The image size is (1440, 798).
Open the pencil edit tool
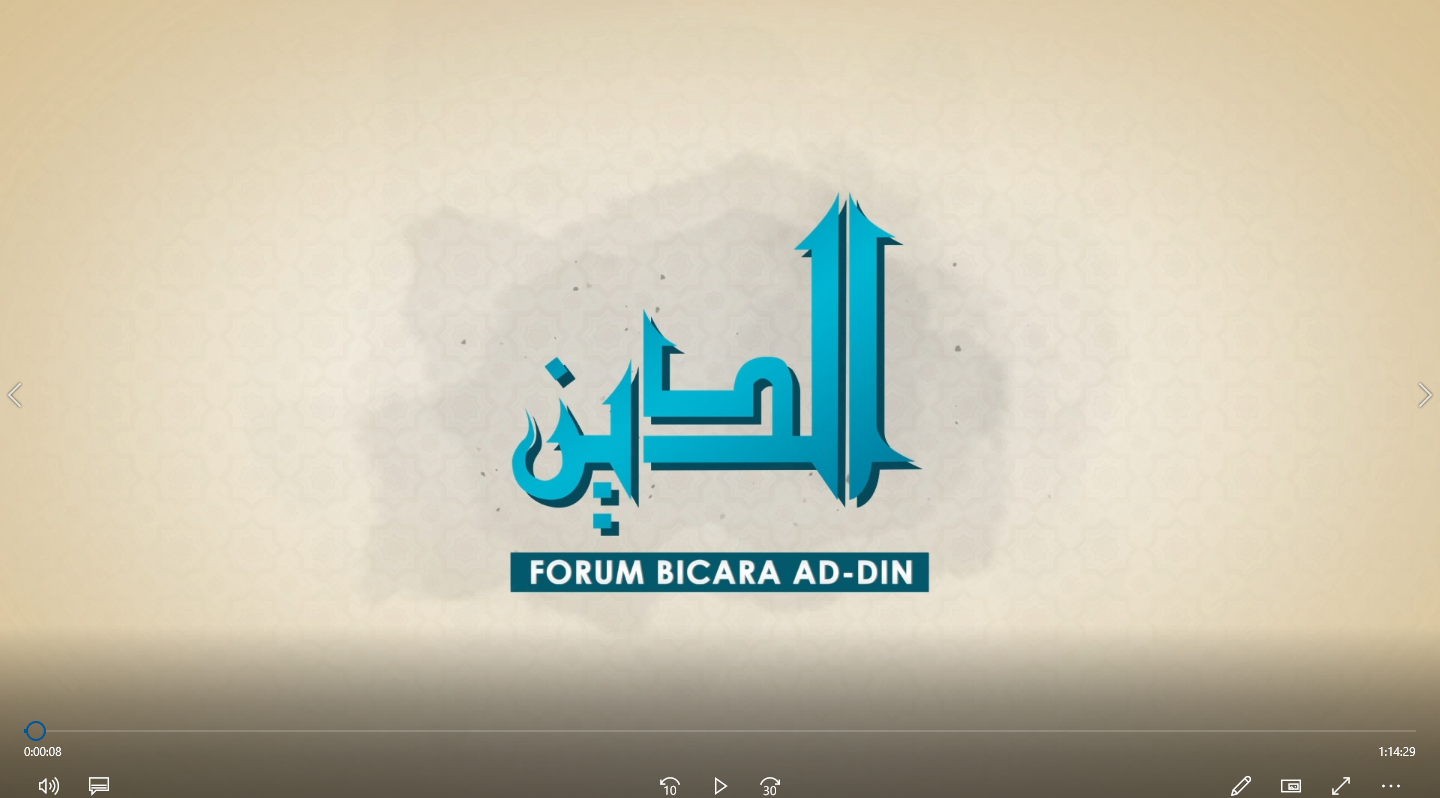tap(1241, 786)
